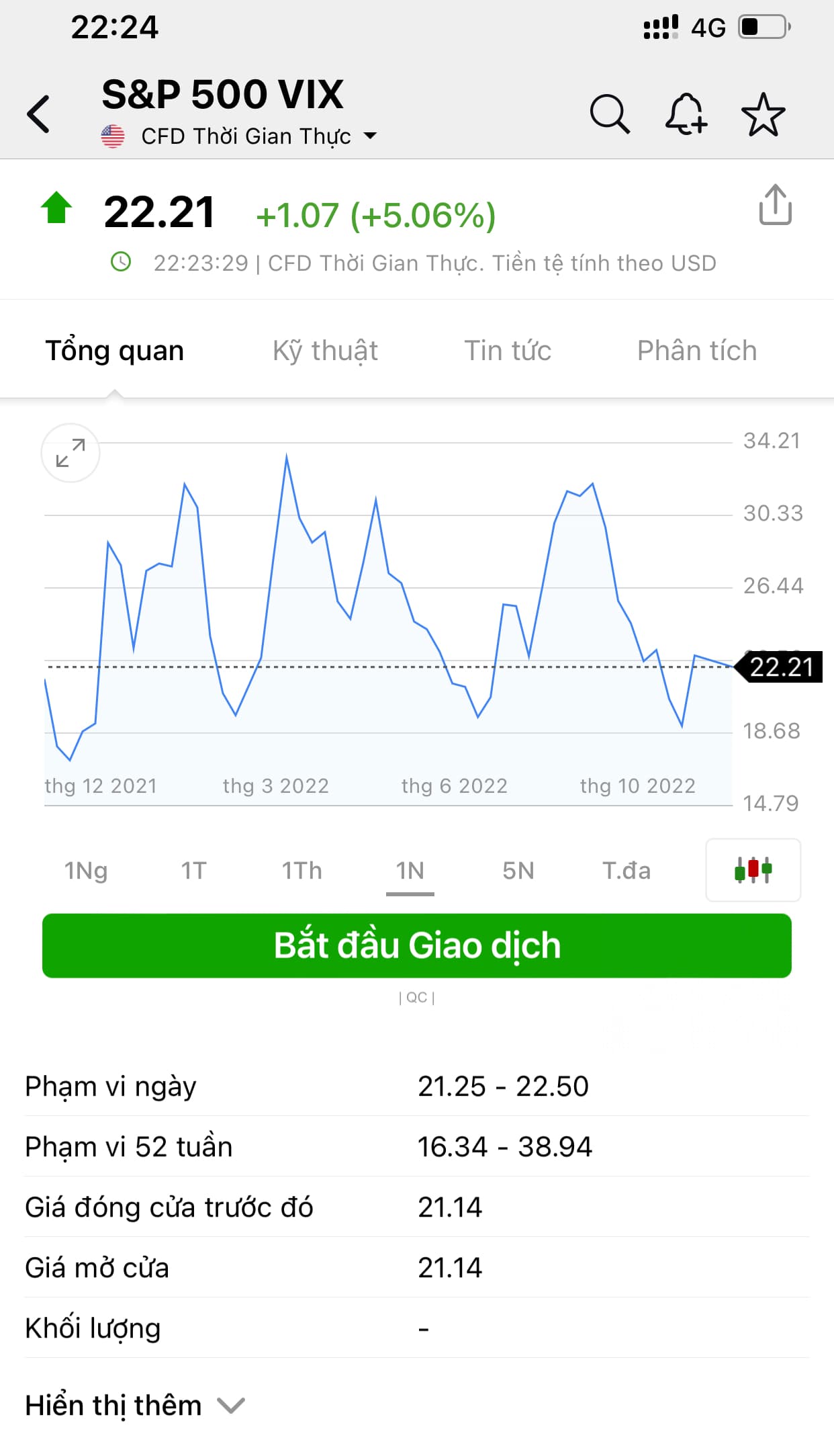
Task: Select the Tổng quan tab
Action: coord(115,351)
